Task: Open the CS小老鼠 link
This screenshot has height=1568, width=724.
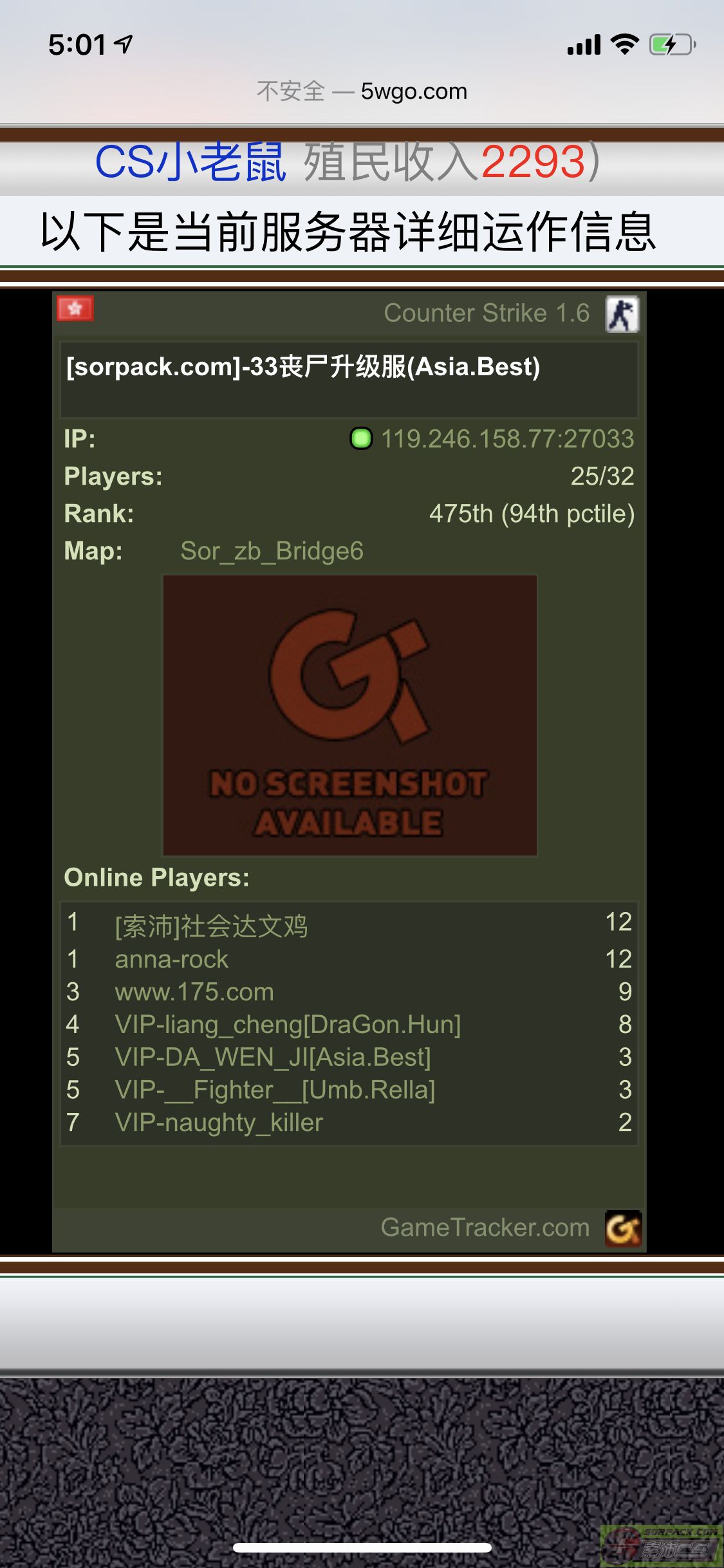Action: coord(190,161)
